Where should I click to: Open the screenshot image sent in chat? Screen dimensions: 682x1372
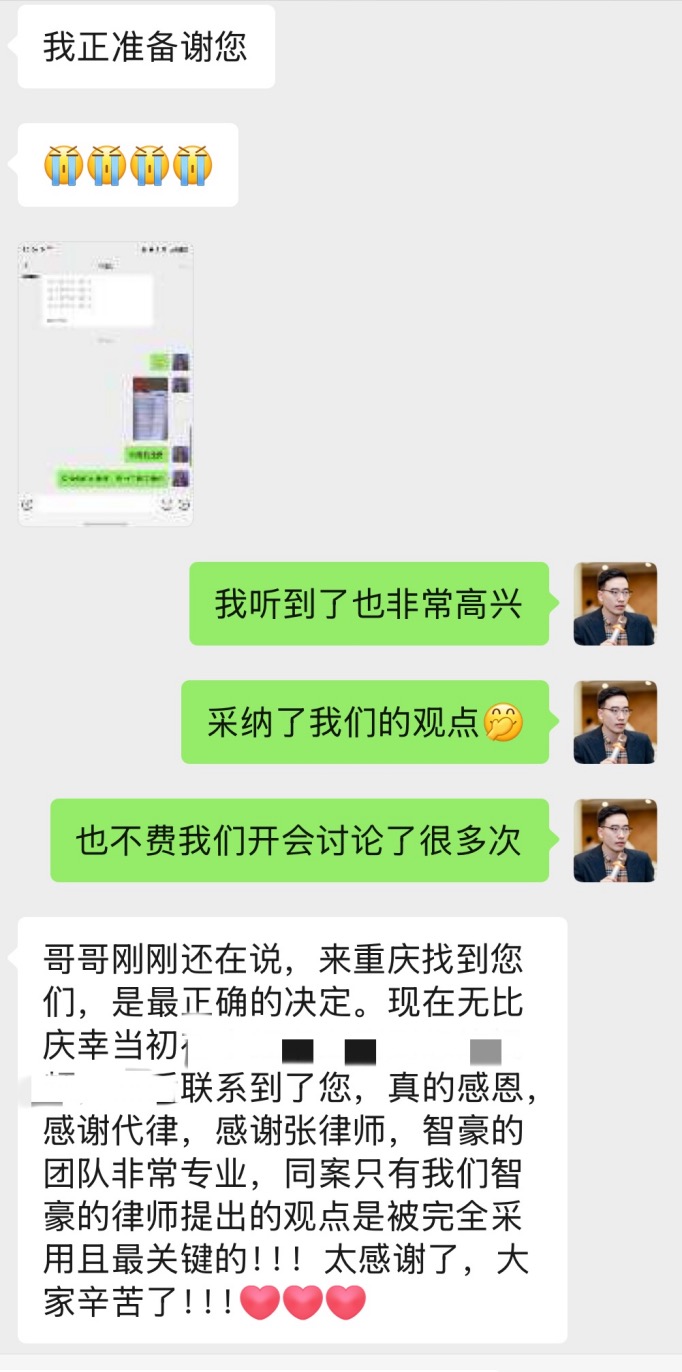click(106, 383)
